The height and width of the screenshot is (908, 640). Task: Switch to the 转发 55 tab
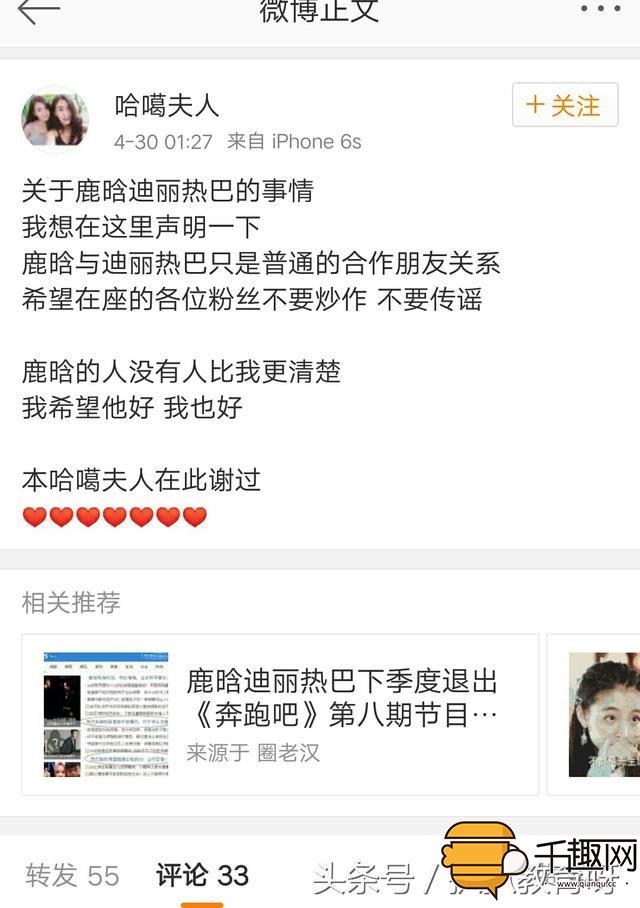pos(72,876)
